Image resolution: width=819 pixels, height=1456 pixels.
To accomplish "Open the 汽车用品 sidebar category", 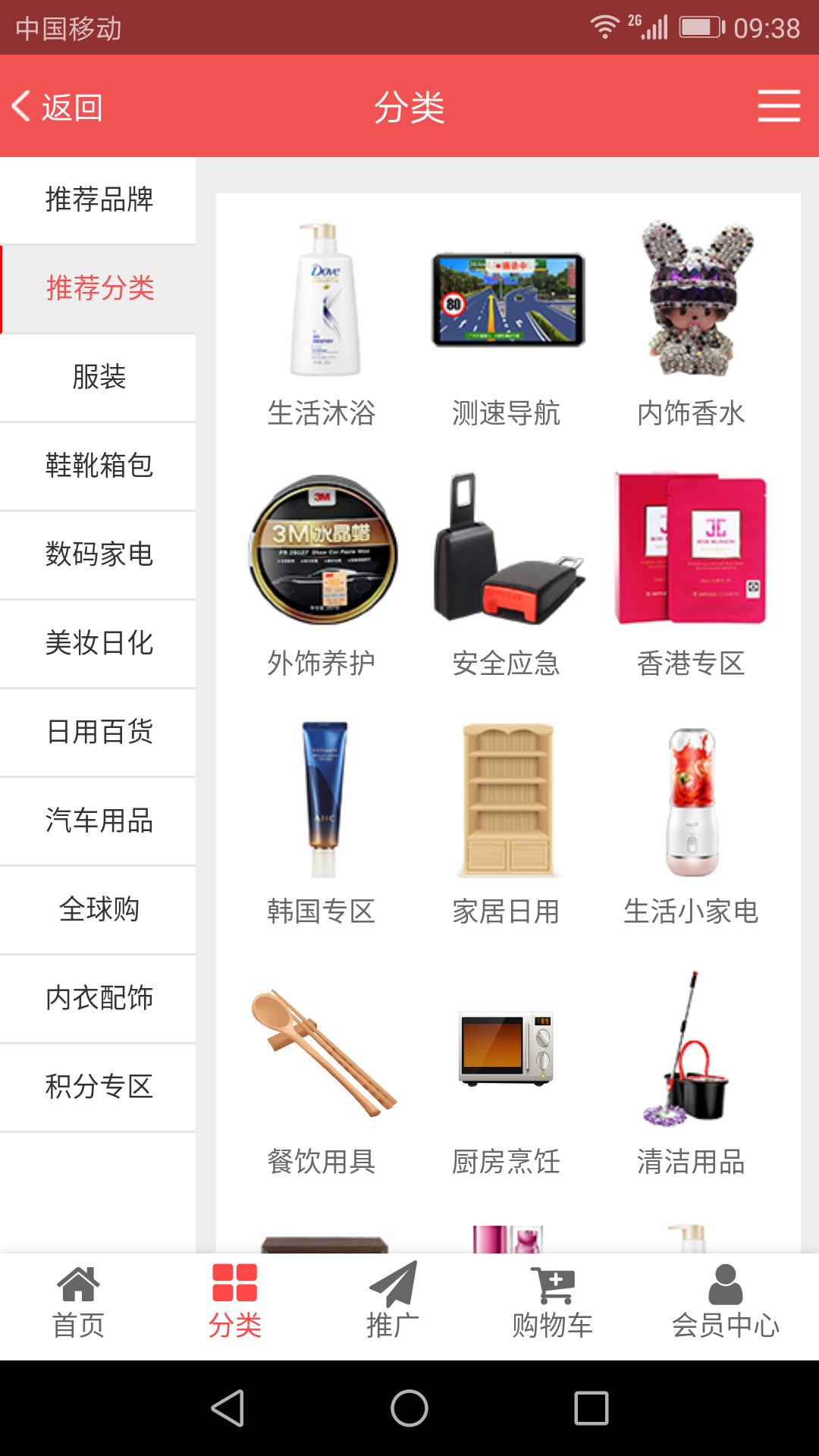I will (99, 821).
